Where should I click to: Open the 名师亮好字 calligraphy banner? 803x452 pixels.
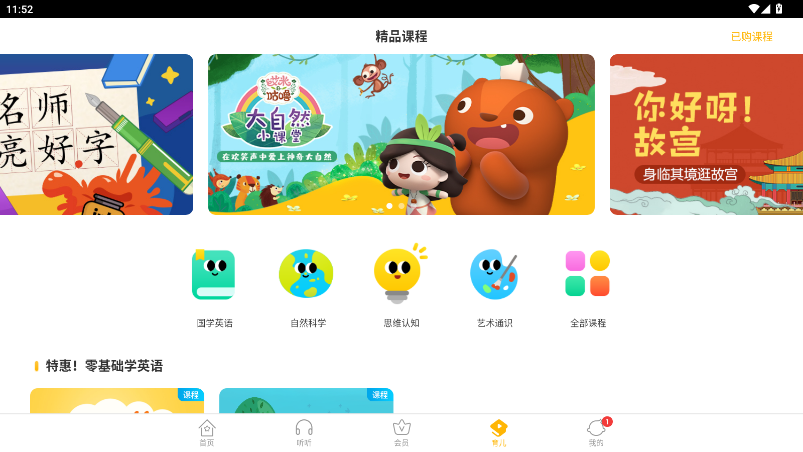click(96, 134)
